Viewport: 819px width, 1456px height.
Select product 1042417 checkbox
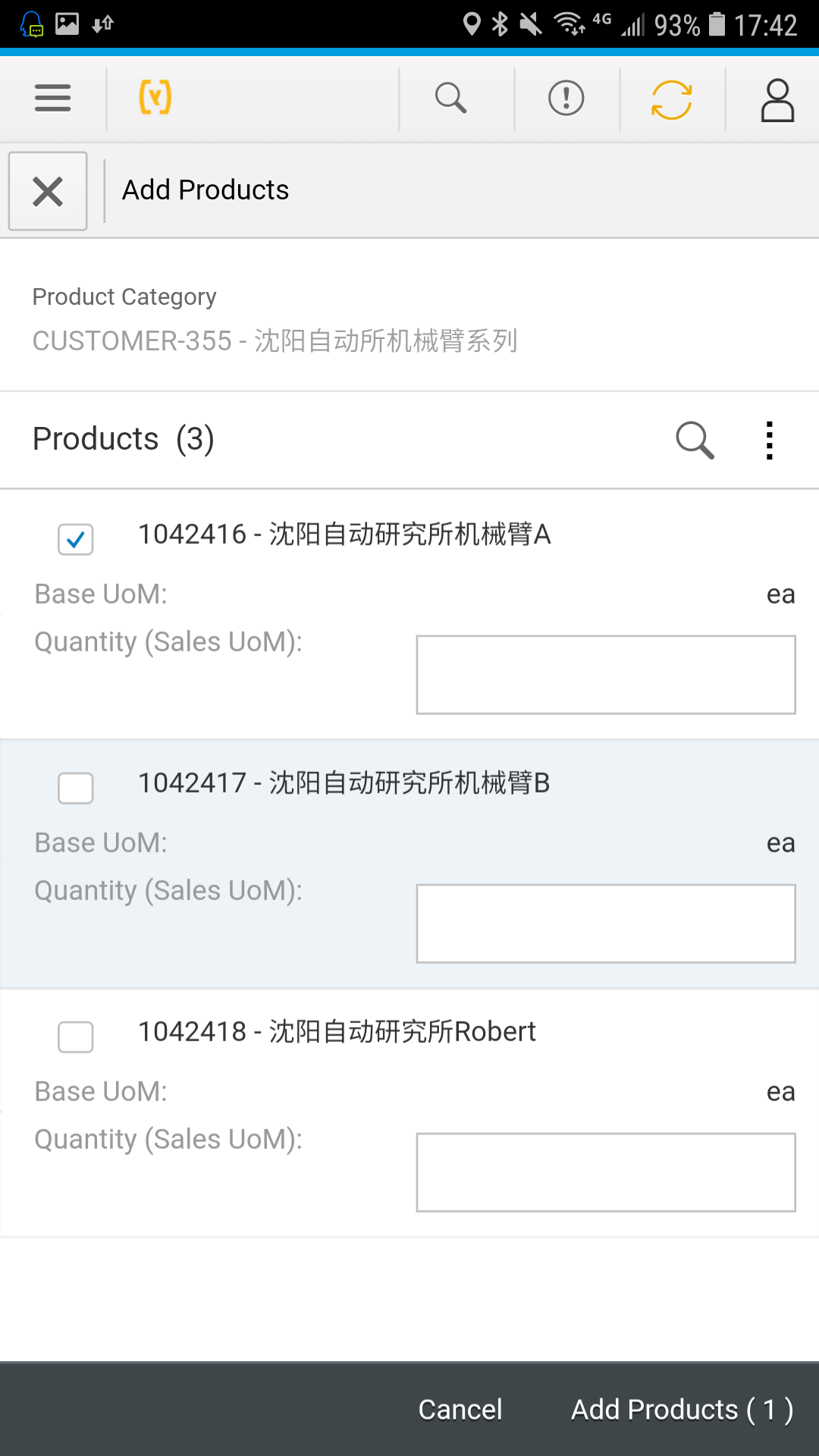pyautogui.click(x=76, y=788)
